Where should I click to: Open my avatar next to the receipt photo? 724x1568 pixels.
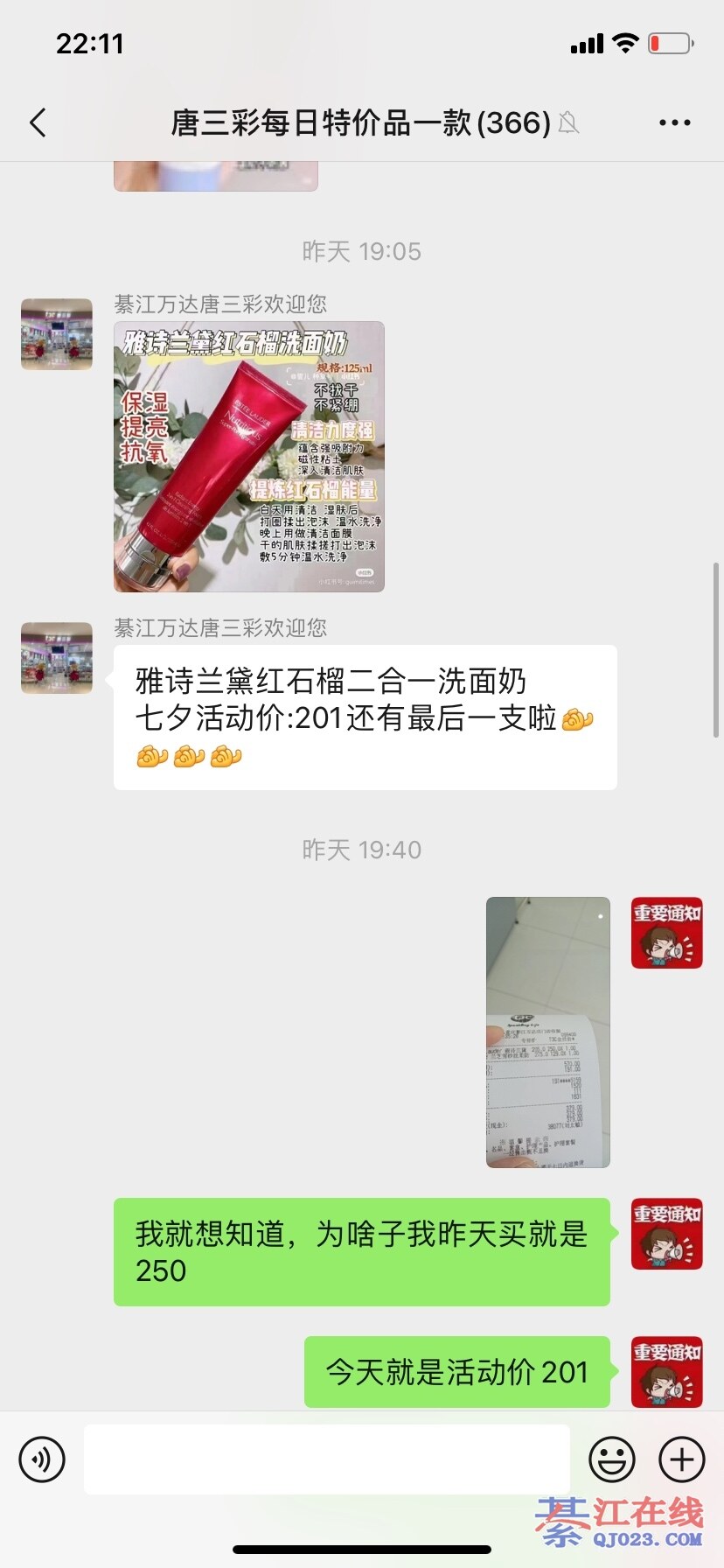coord(666,933)
